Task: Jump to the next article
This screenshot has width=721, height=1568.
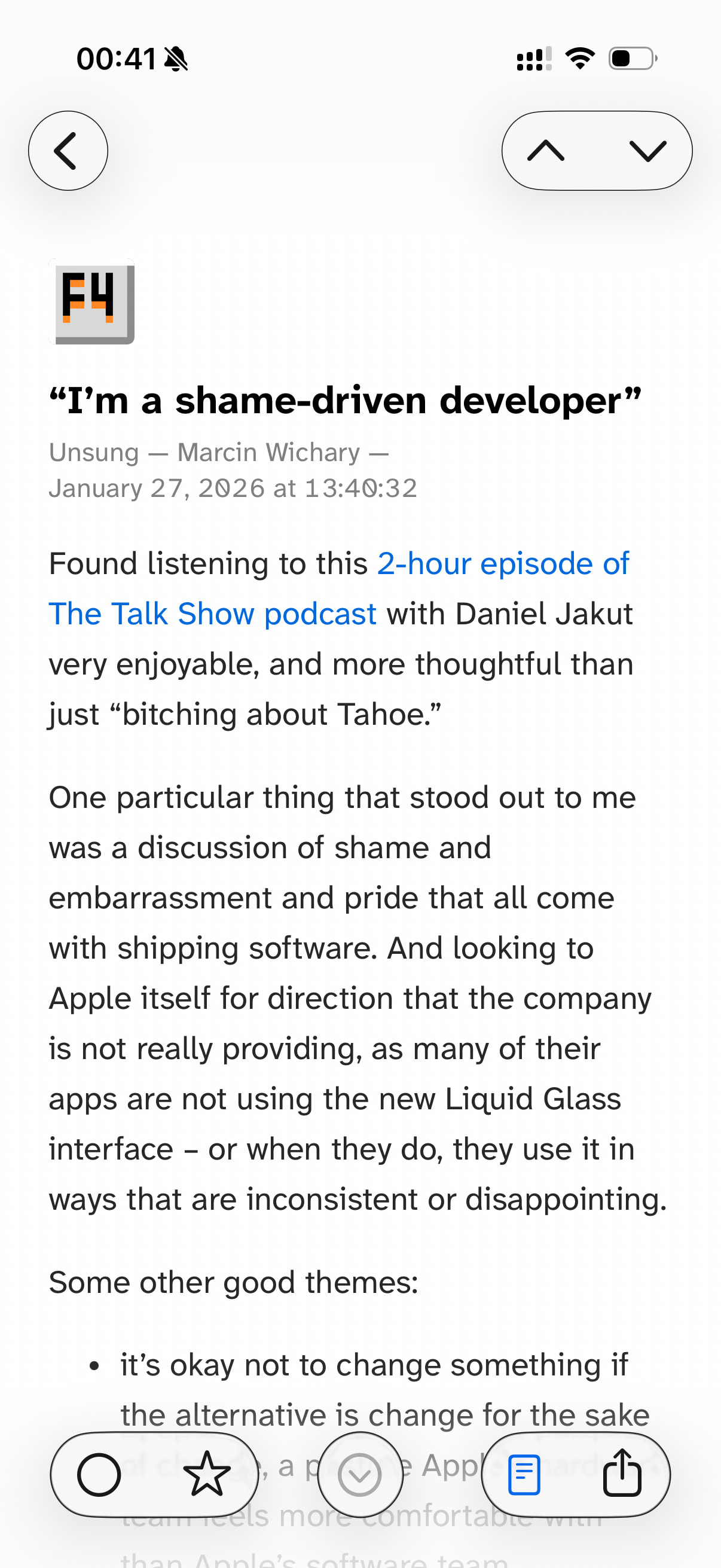Action: (648, 150)
